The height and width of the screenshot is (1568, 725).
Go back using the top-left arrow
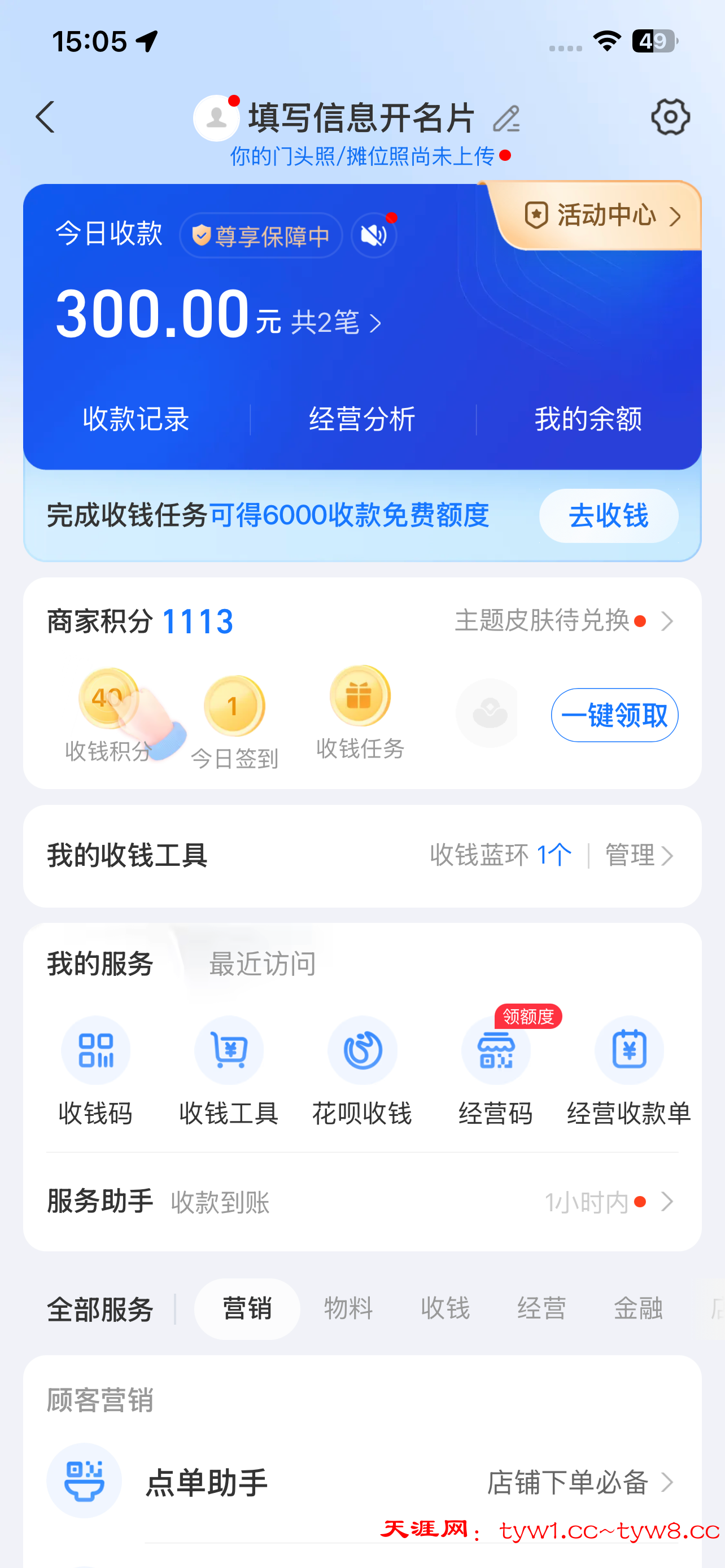click(45, 117)
